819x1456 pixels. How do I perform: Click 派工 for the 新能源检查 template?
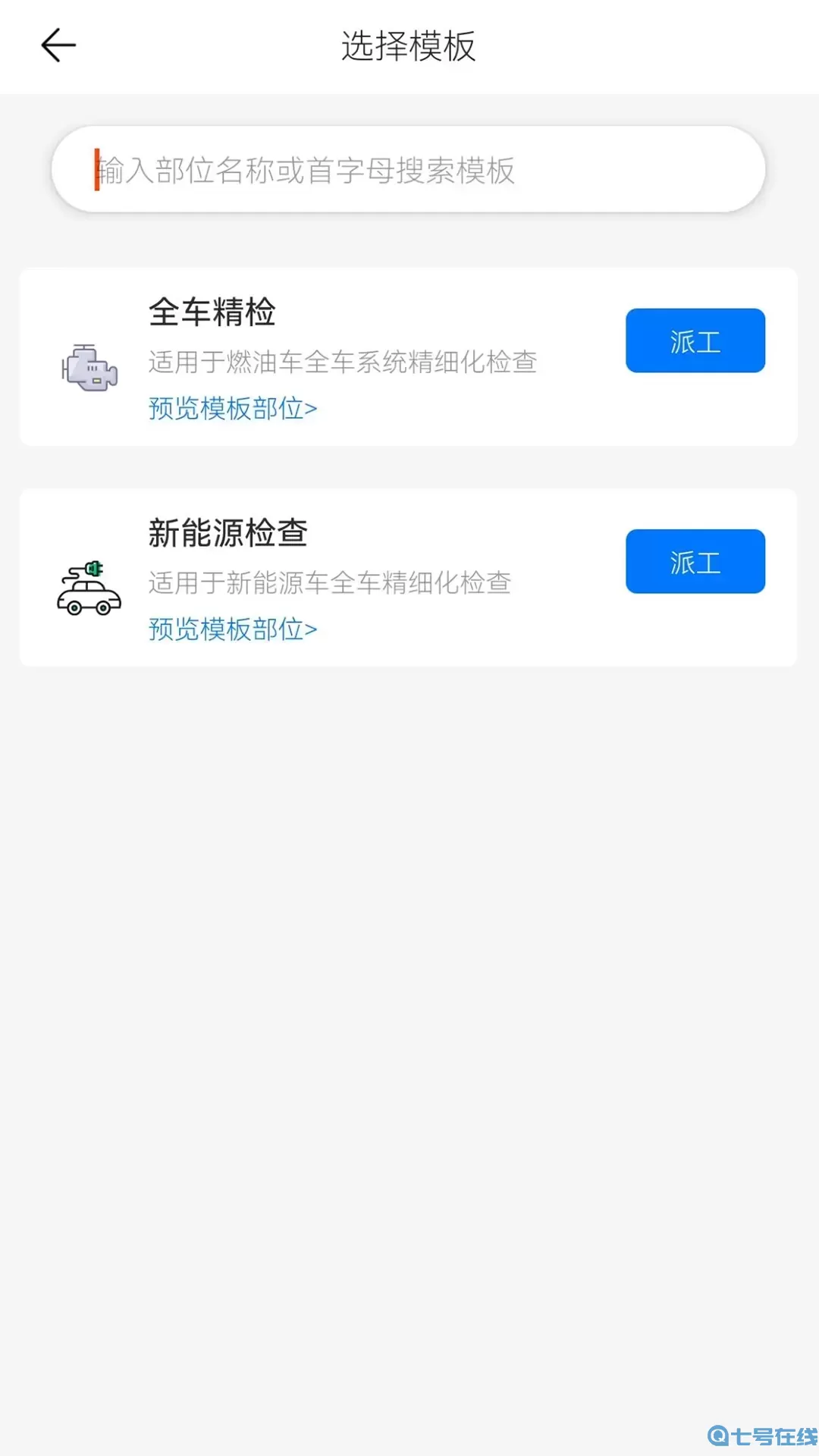click(695, 561)
